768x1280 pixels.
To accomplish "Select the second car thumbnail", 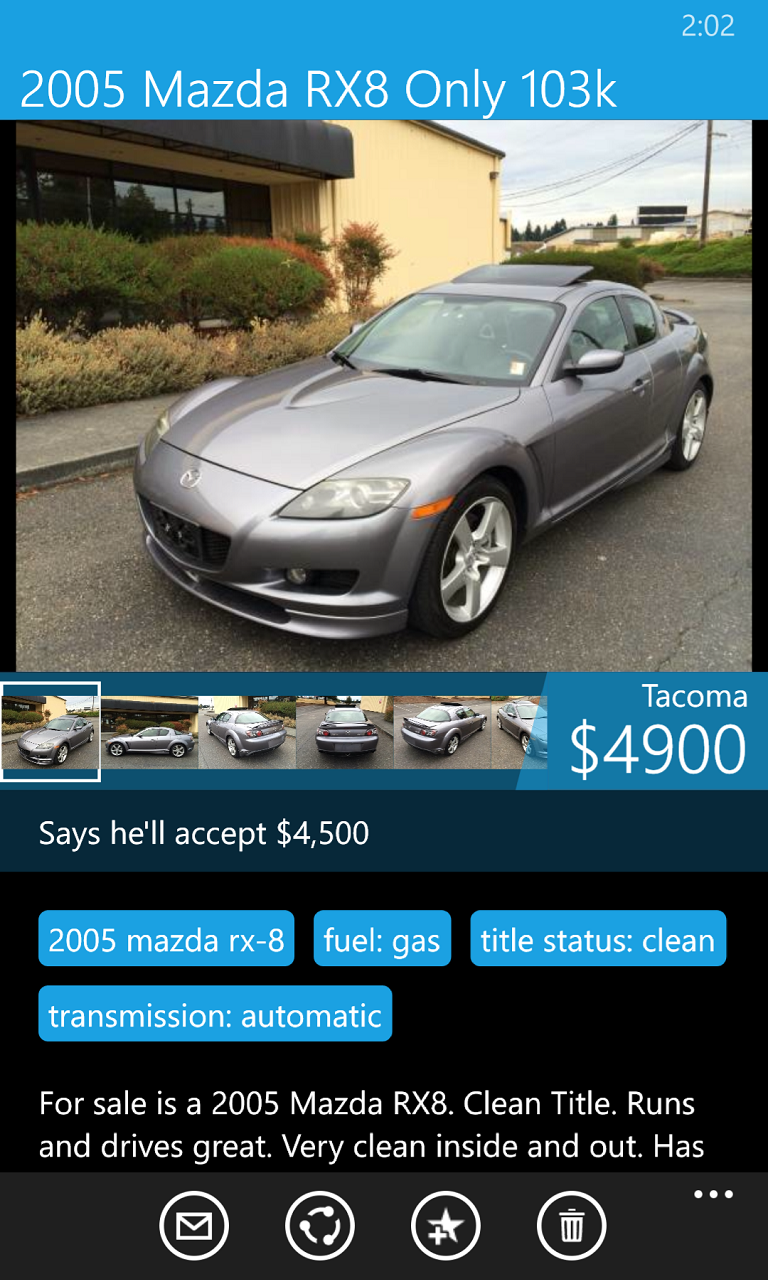I will click(x=150, y=733).
